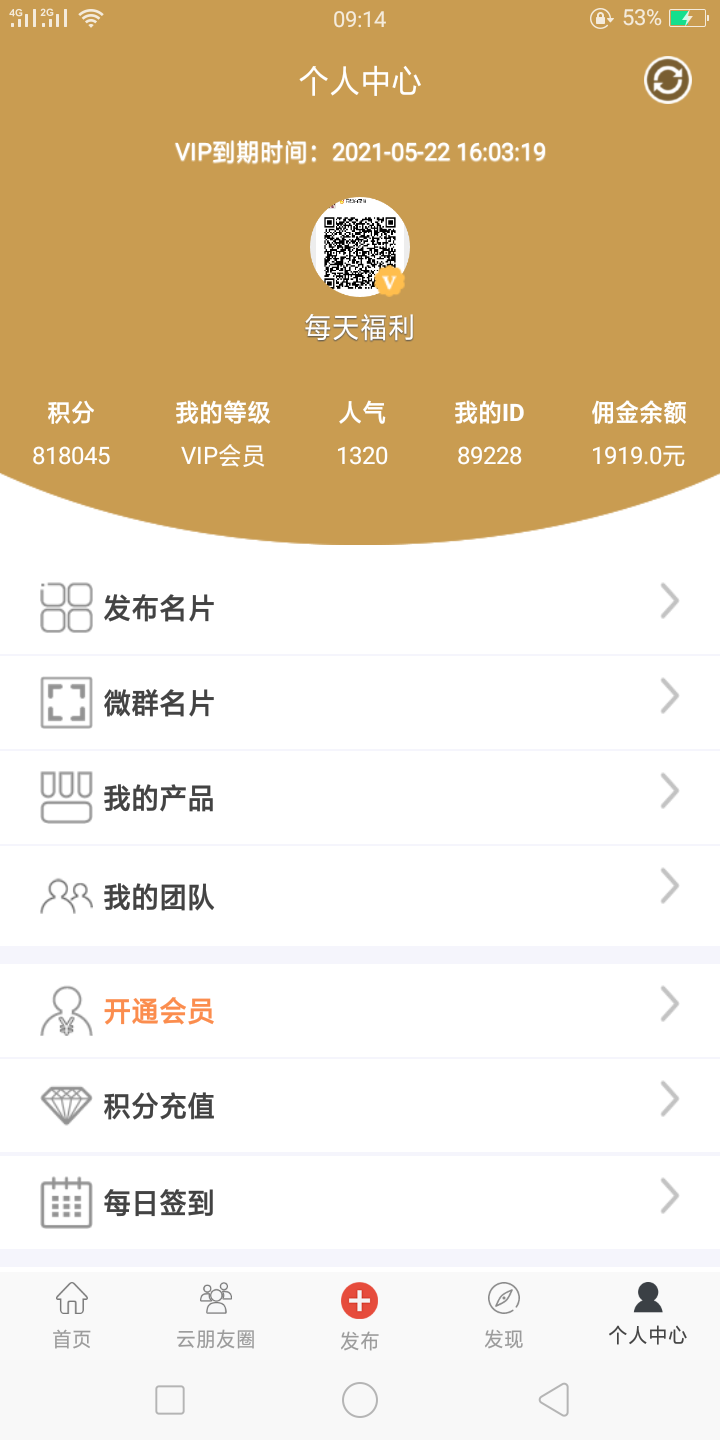Image resolution: width=720 pixels, height=1440 pixels.
Task: Open 发布名片 row
Action: [360, 607]
